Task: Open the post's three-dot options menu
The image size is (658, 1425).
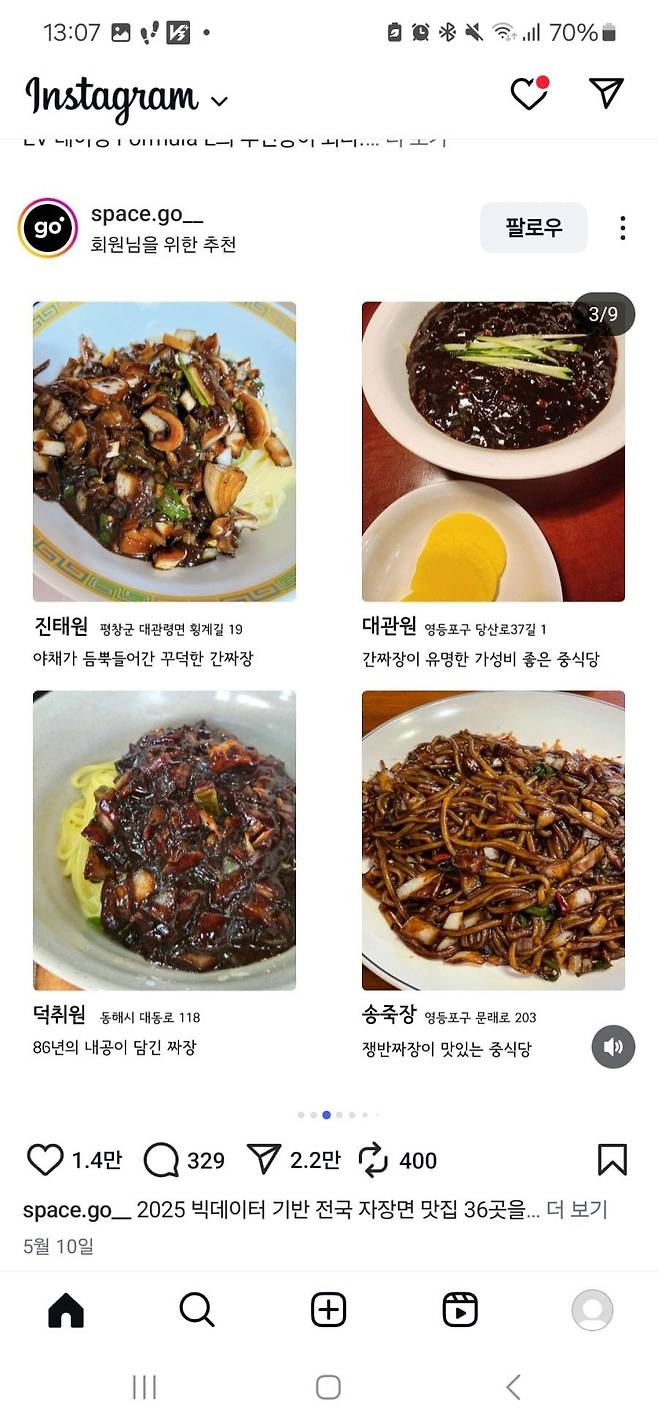Action: [x=622, y=228]
